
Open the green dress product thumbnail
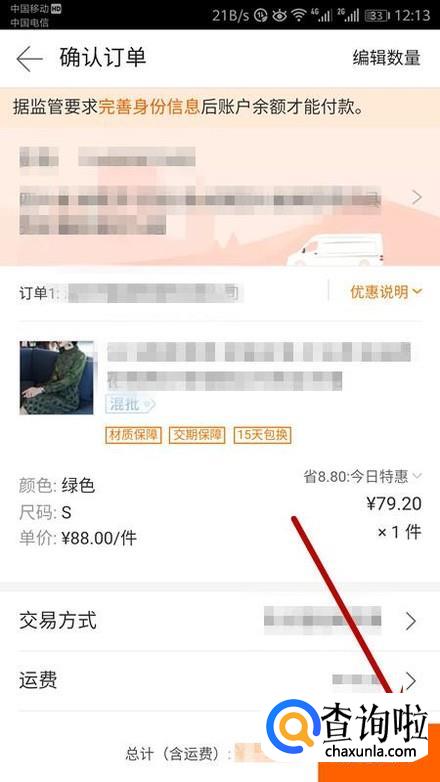(x=56, y=378)
